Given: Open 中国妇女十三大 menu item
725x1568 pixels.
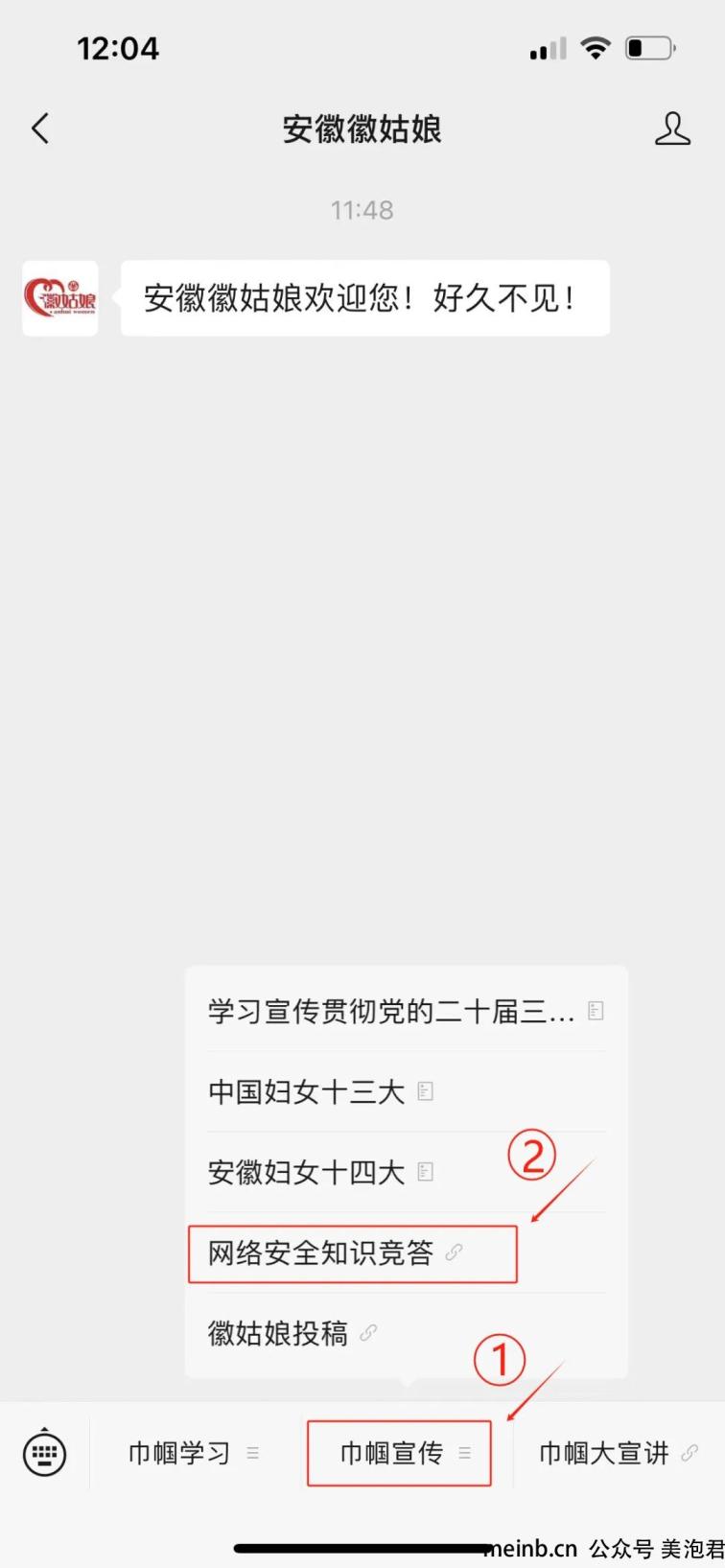Looking at the screenshot, I should tap(406, 1091).
